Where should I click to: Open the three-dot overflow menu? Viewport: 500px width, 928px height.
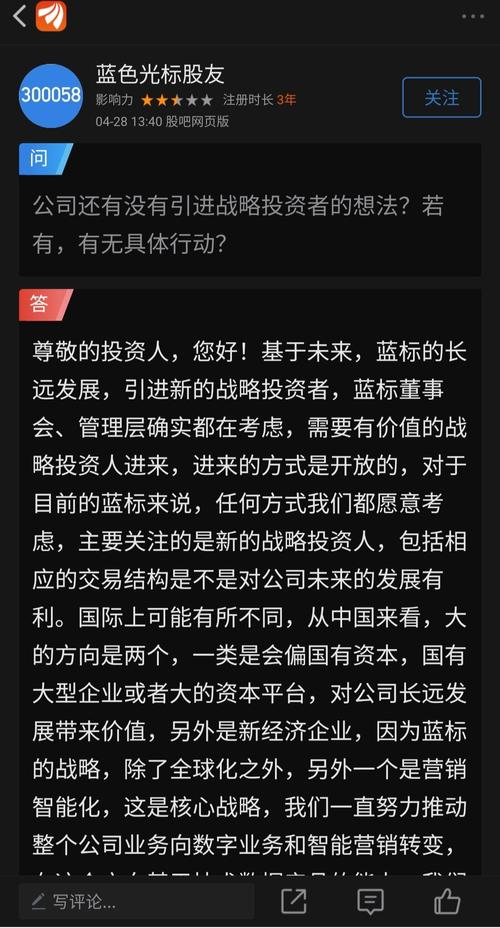(x=473, y=17)
